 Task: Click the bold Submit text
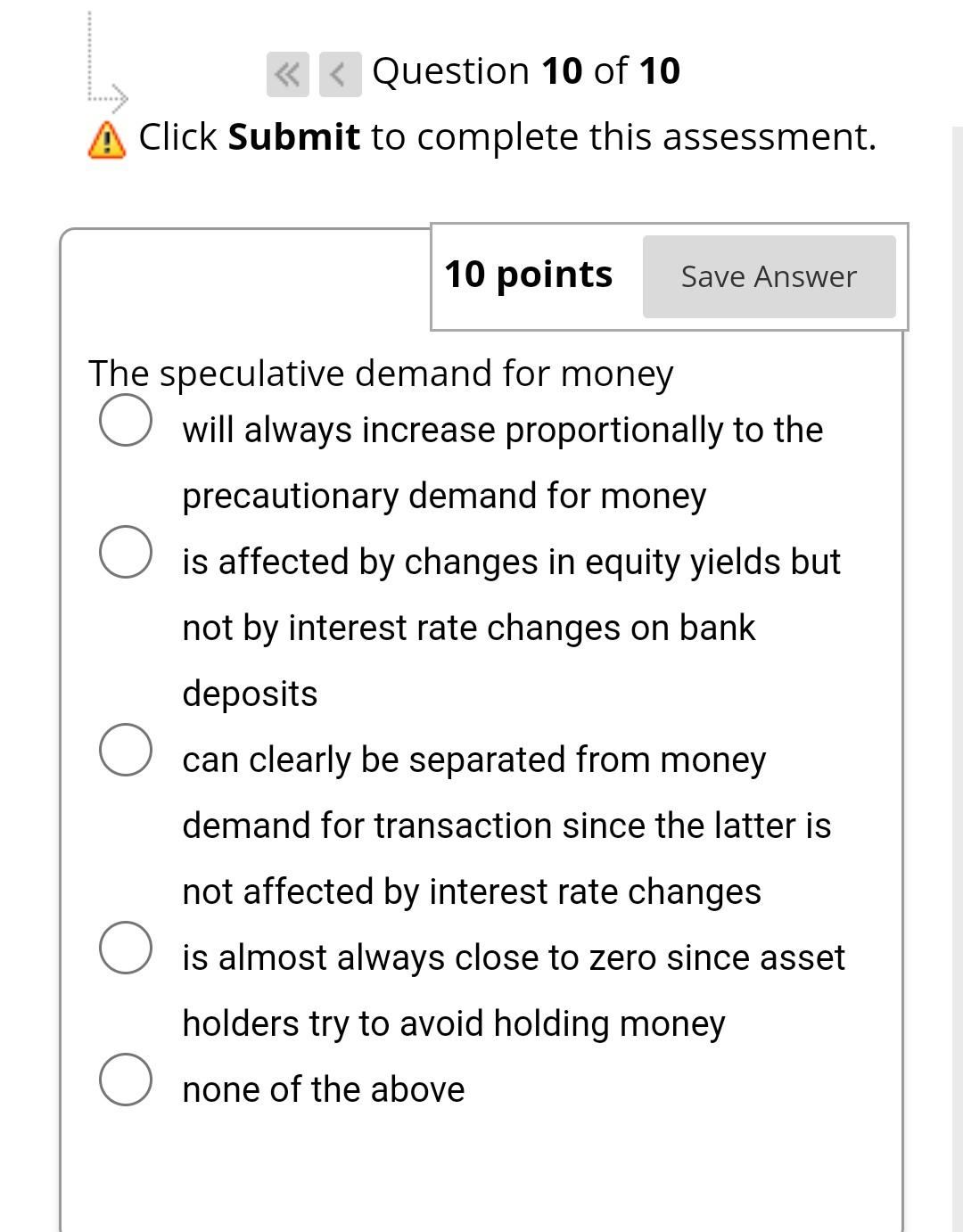[x=293, y=137]
